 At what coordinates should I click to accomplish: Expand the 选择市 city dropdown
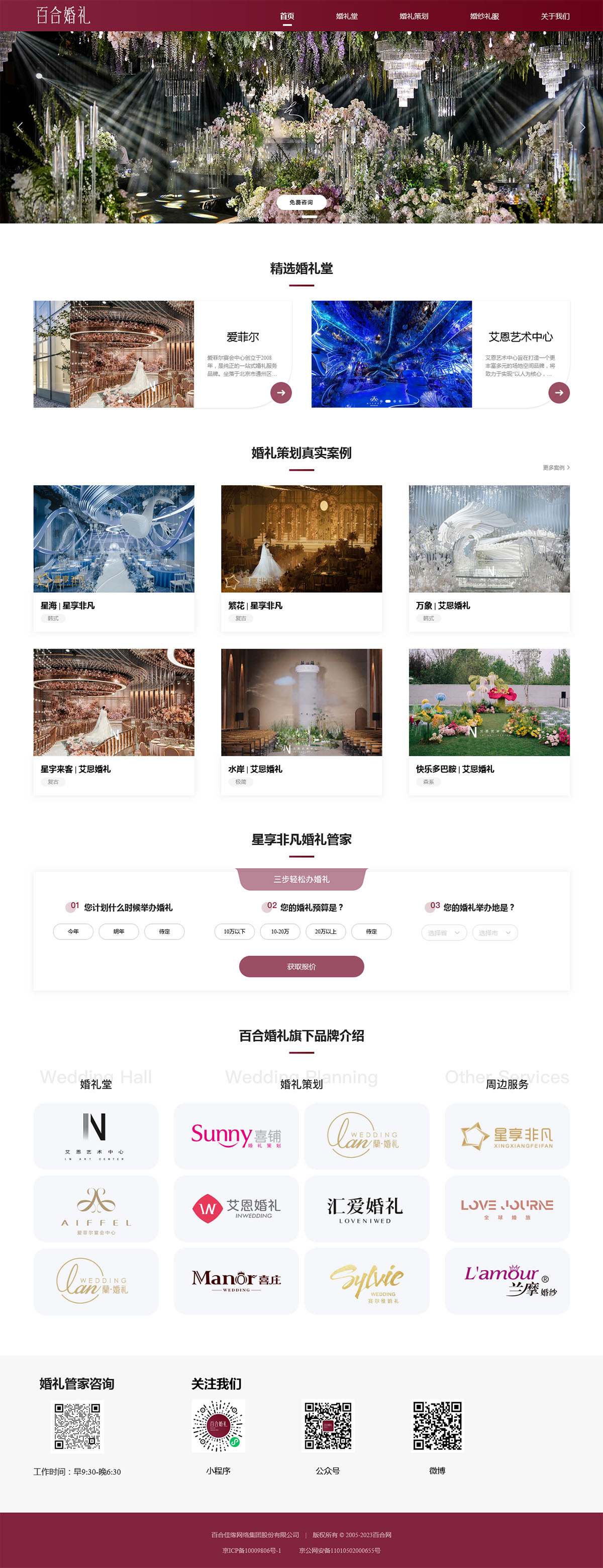pyautogui.click(x=494, y=932)
